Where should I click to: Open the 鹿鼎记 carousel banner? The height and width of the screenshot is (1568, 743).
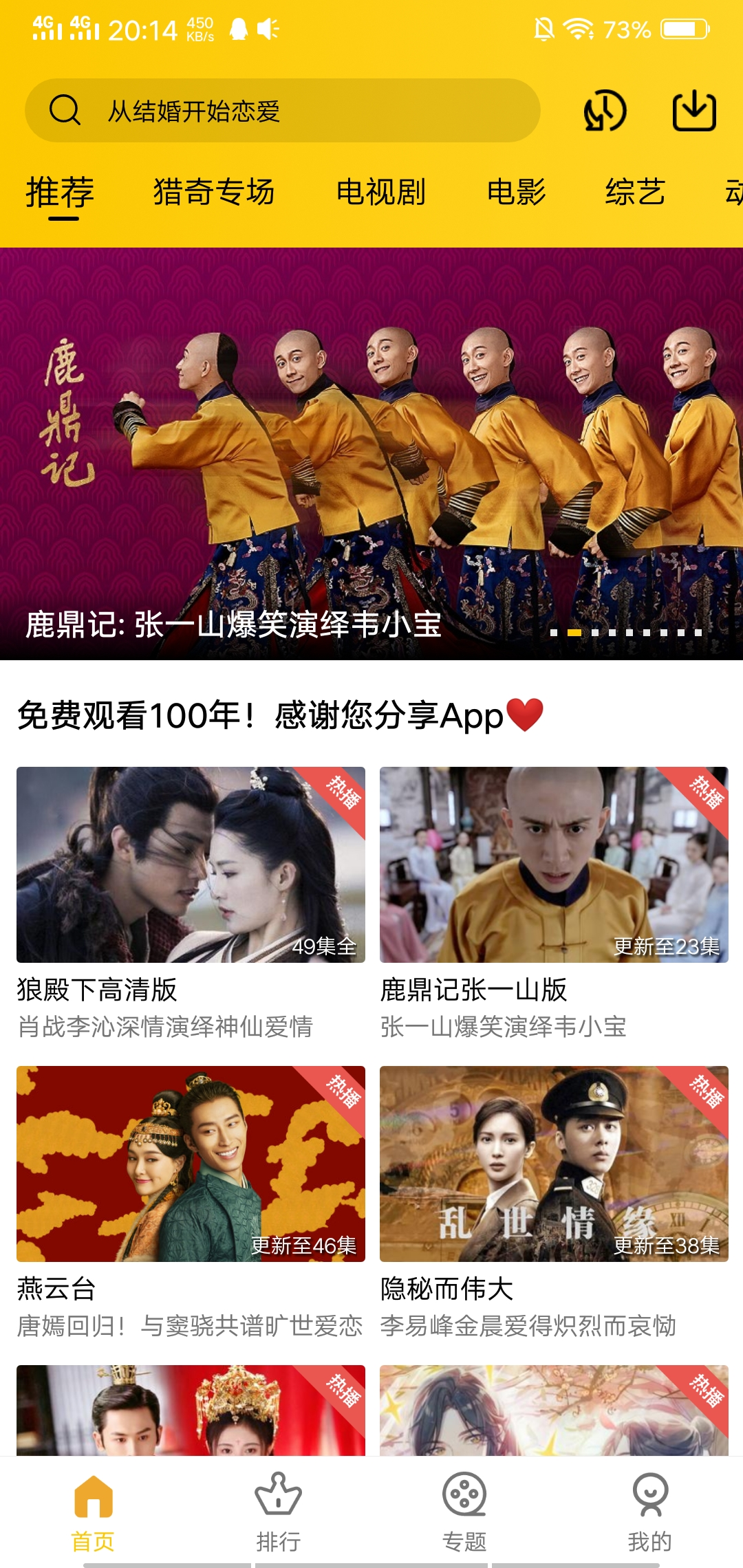pos(371,454)
